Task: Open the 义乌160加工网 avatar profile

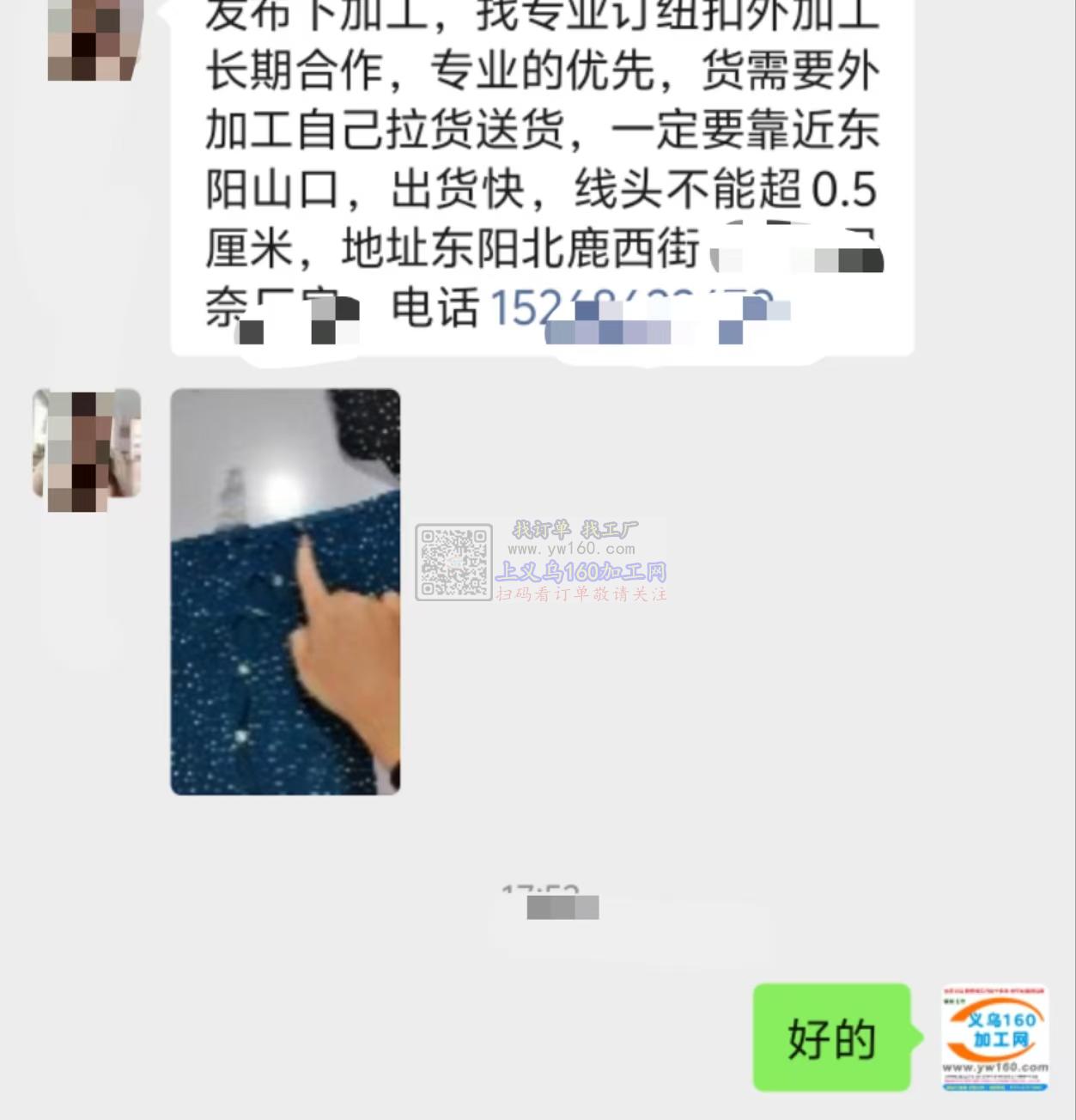Action: tap(994, 1038)
